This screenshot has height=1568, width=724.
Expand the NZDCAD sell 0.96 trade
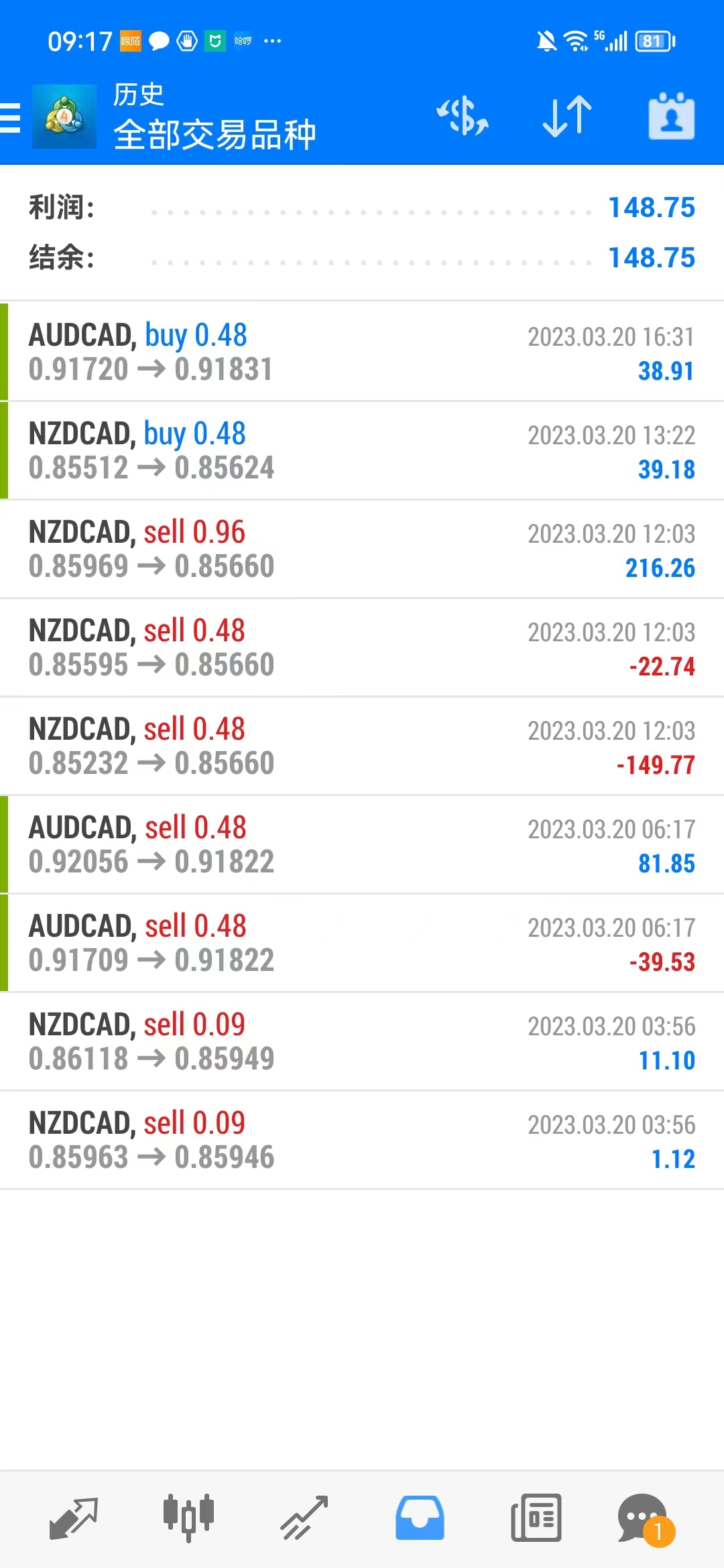[362, 549]
